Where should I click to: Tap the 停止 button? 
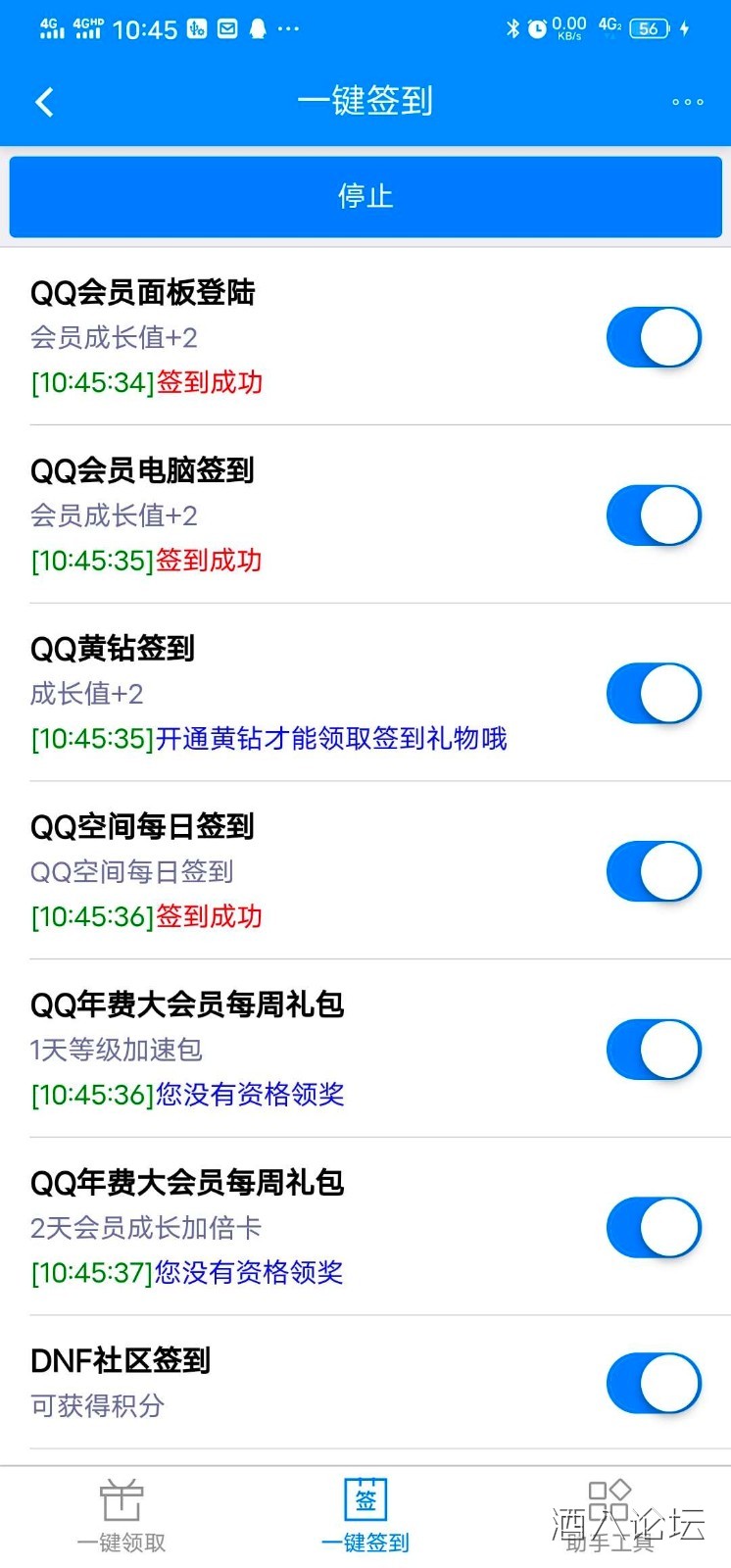365,196
